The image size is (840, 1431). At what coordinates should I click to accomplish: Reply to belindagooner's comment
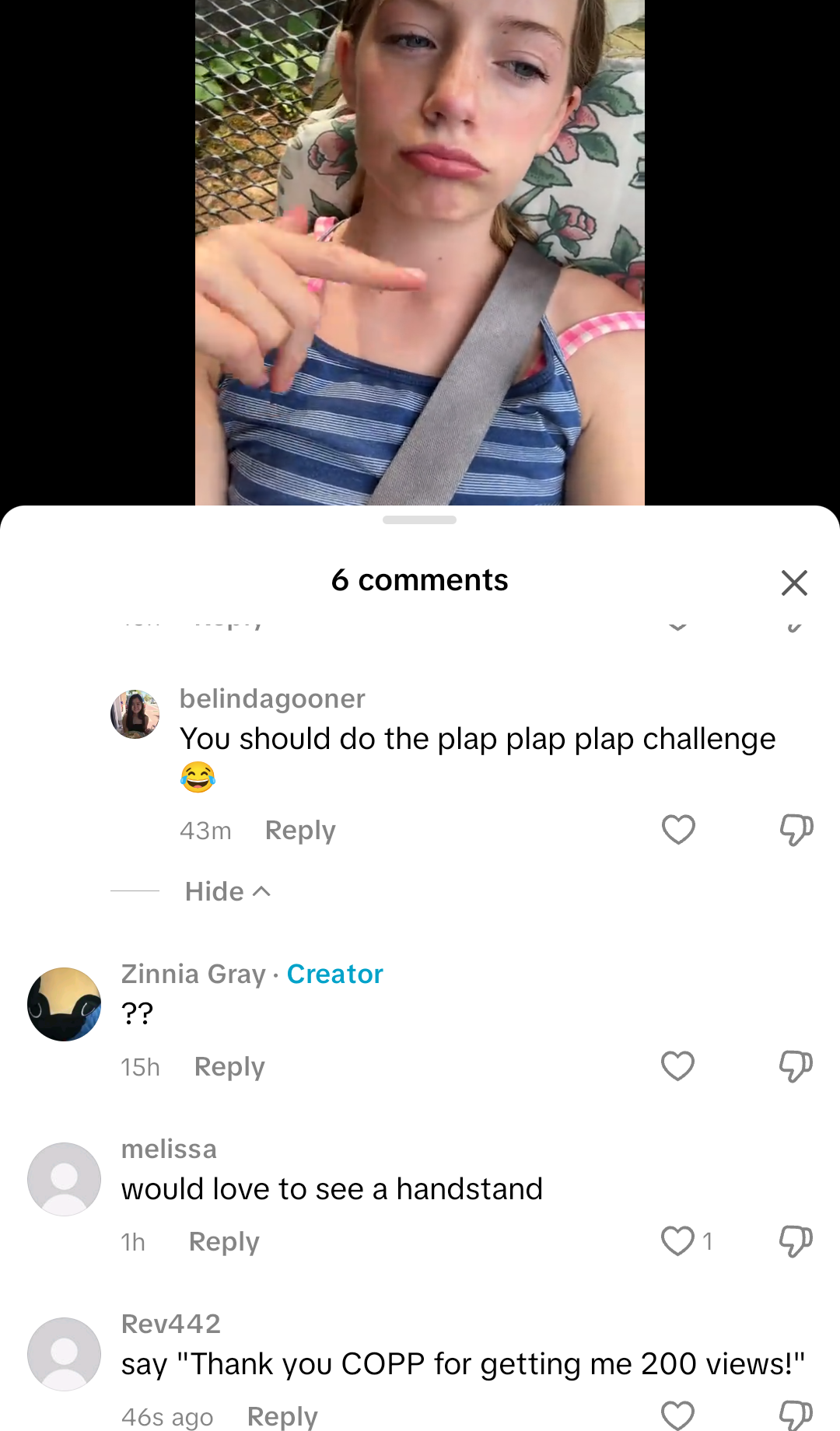(300, 831)
